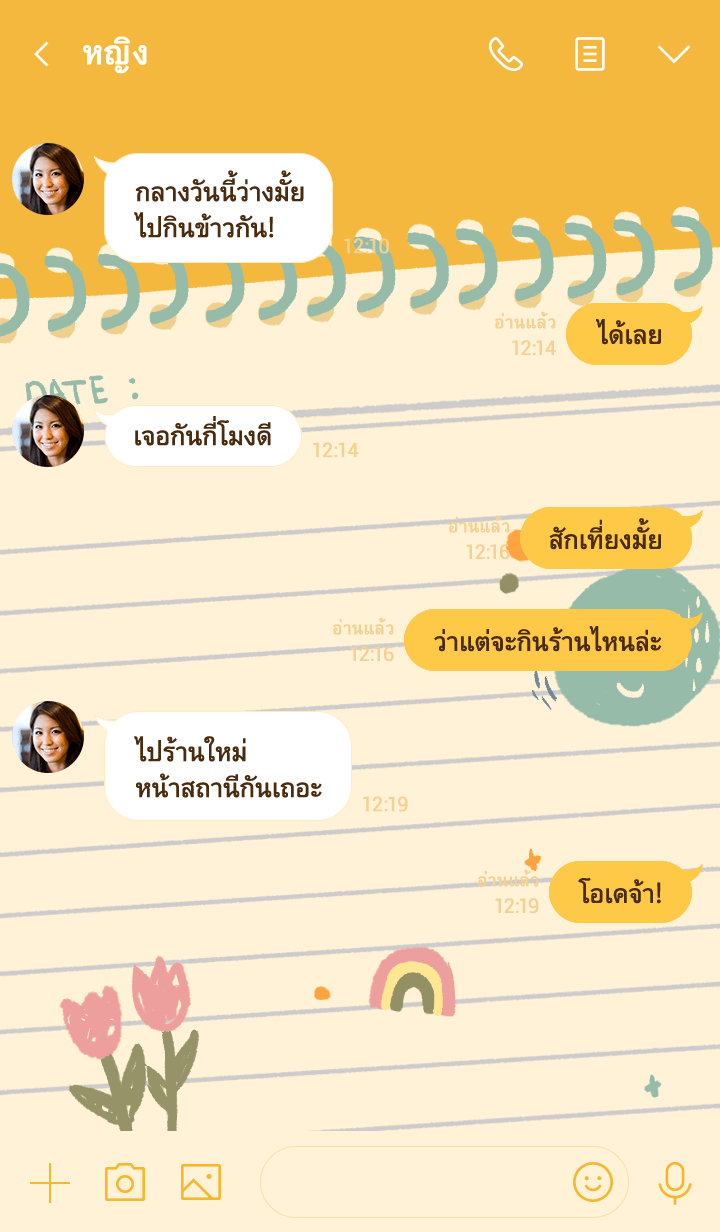Launch the camera to take a photo
The width and height of the screenshot is (720, 1232).
pyautogui.click(x=125, y=1183)
